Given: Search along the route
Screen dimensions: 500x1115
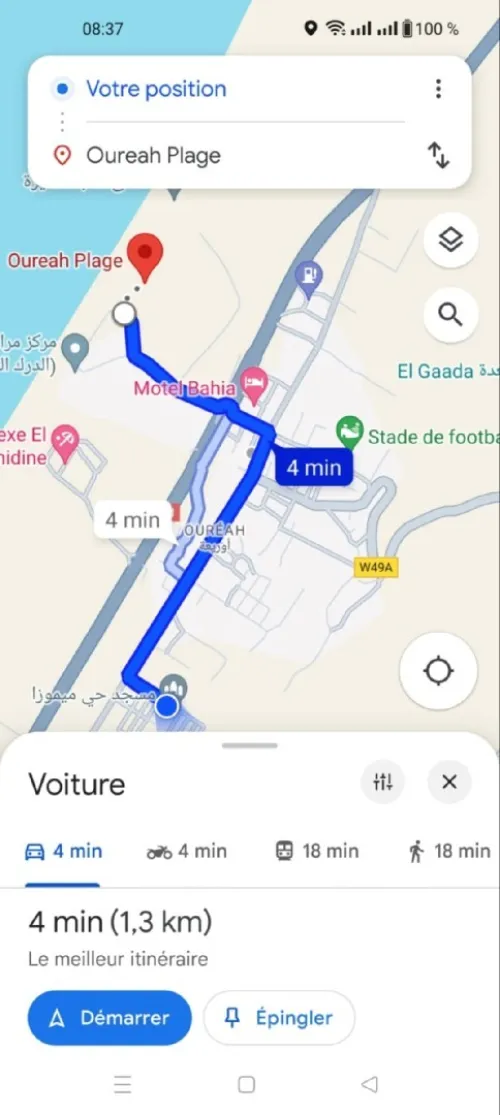Looking at the screenshot, I should (x=450, y=314).
